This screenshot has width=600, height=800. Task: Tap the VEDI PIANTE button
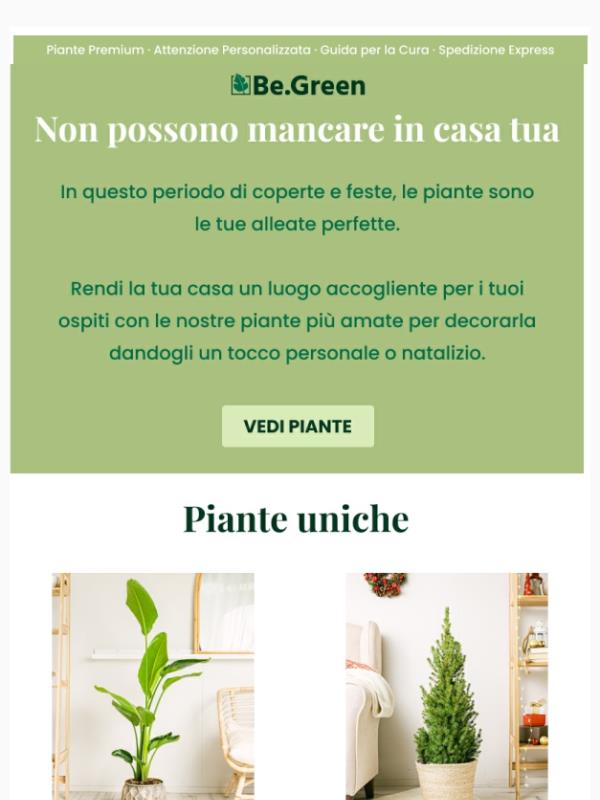pos(298,426)
